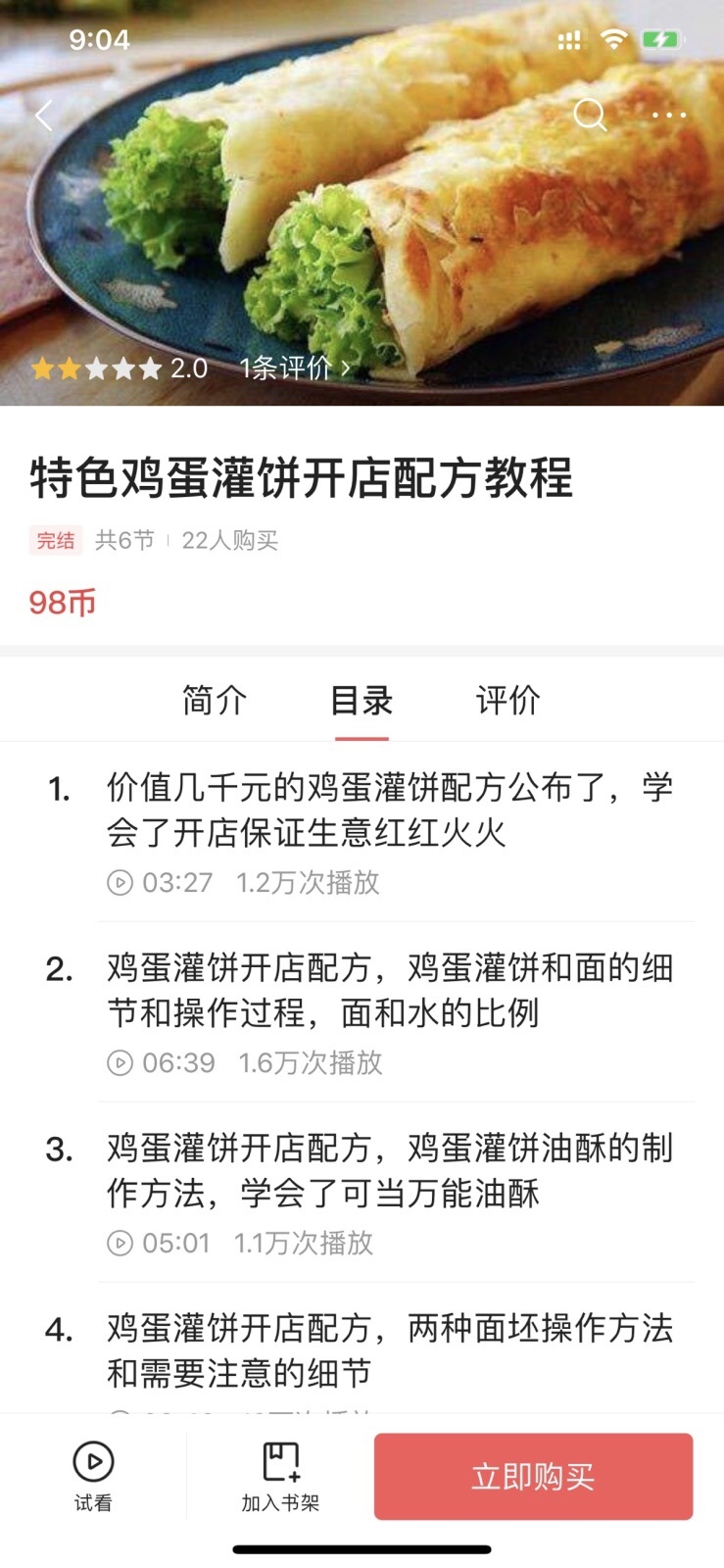
Task: Tap the play icon beside episode 2 duration
Action: tap(121, 1063)
